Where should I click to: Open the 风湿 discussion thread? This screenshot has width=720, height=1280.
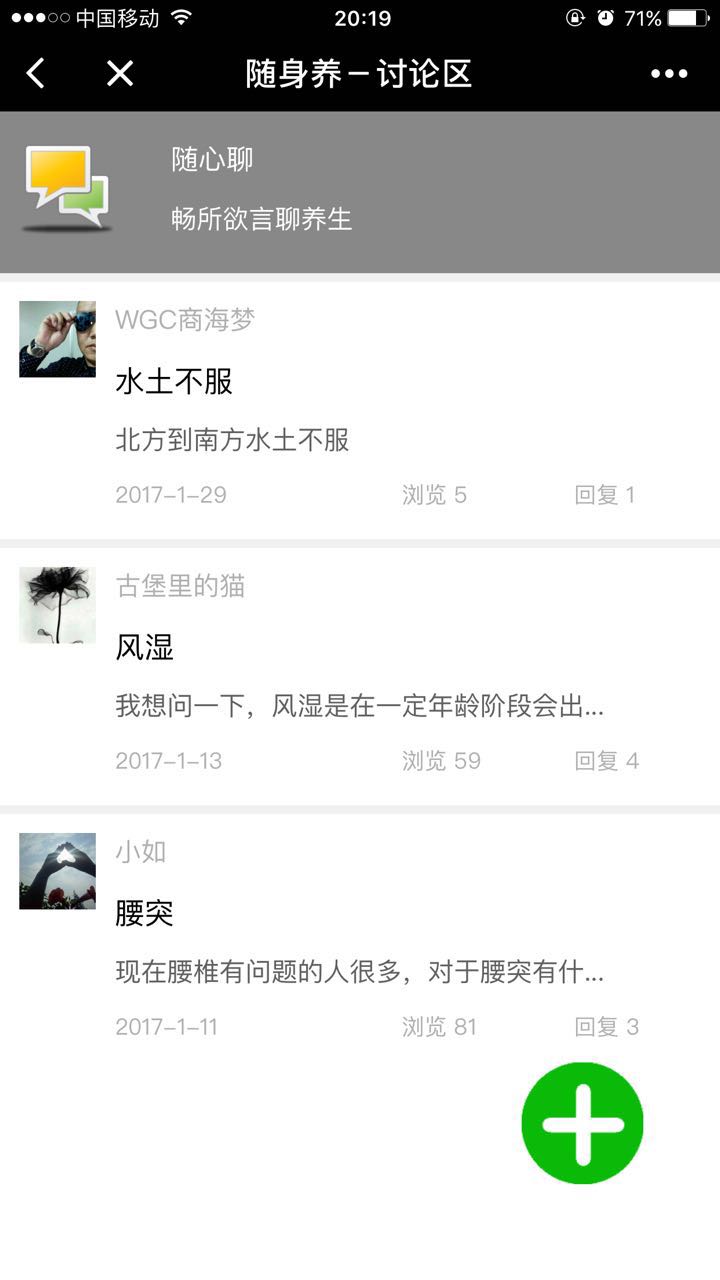pyautogui.click(x=145, y=647)
